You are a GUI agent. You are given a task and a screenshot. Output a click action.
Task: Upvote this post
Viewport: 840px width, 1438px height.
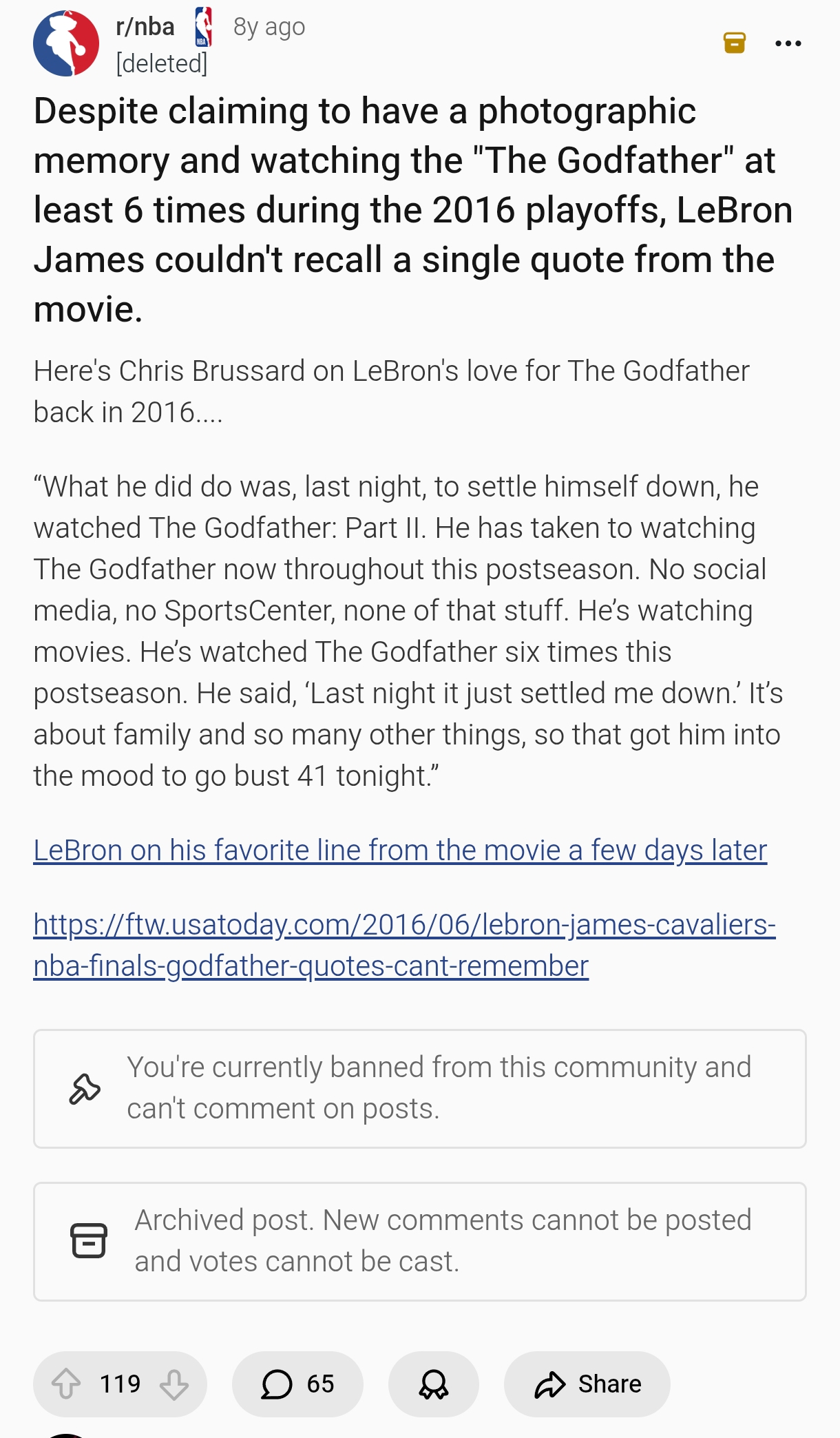tap(67, 1384)
